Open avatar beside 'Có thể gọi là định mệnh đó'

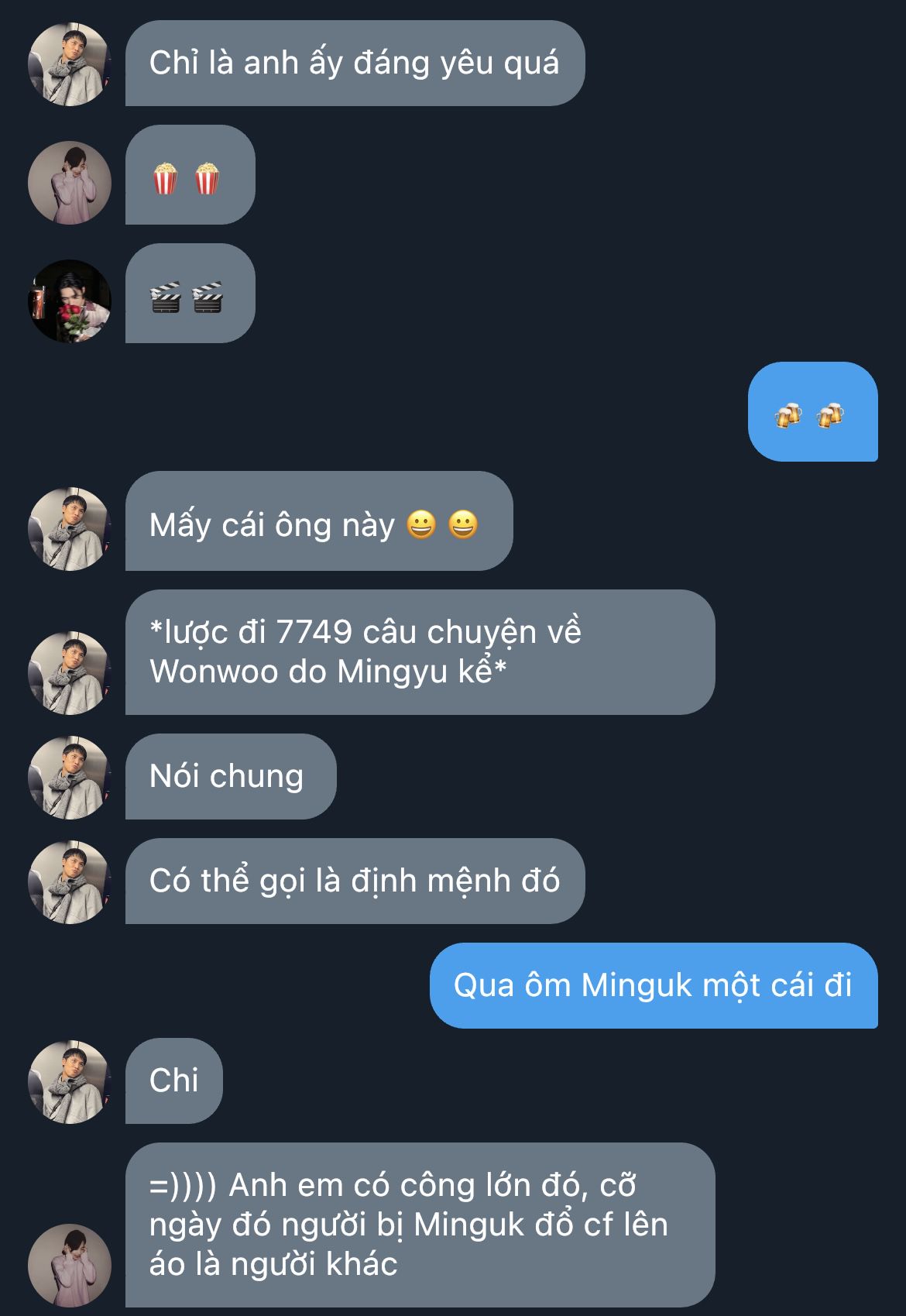click(x=70, y=882)
